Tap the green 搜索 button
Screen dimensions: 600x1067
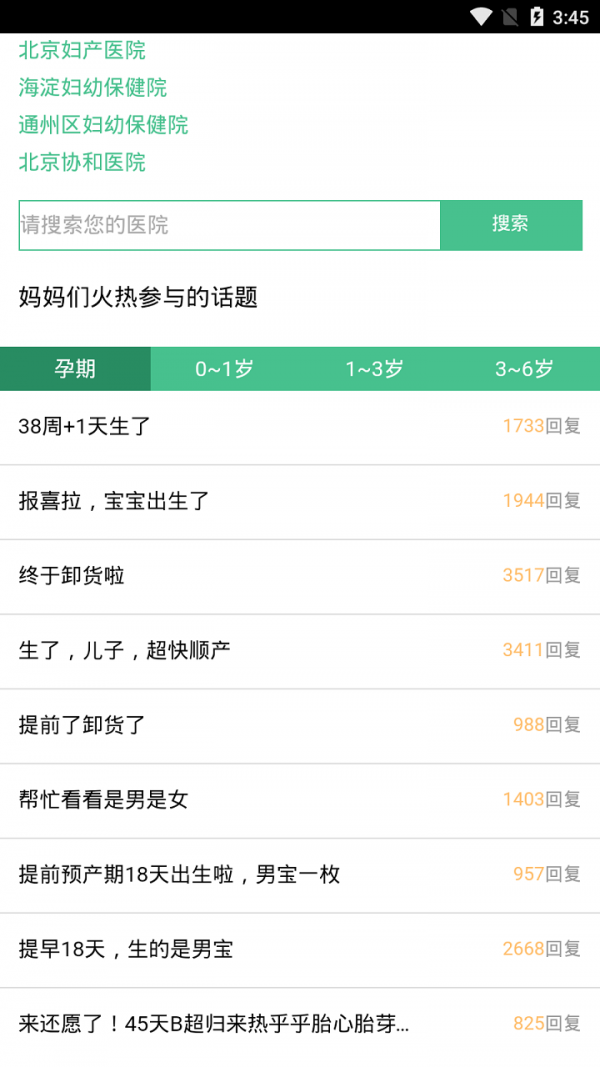(x=511, y=225)
